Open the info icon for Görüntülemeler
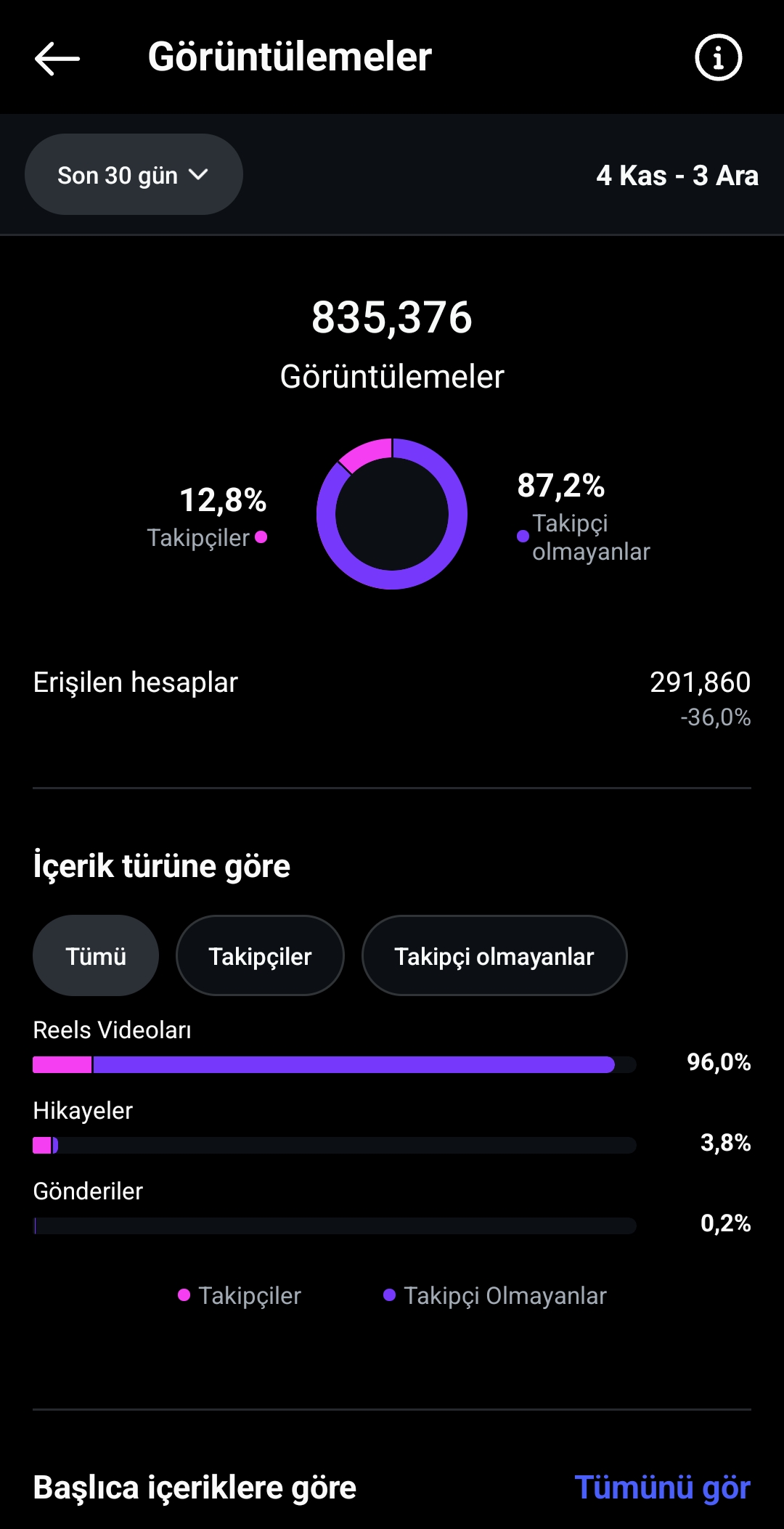 point(718,57)
